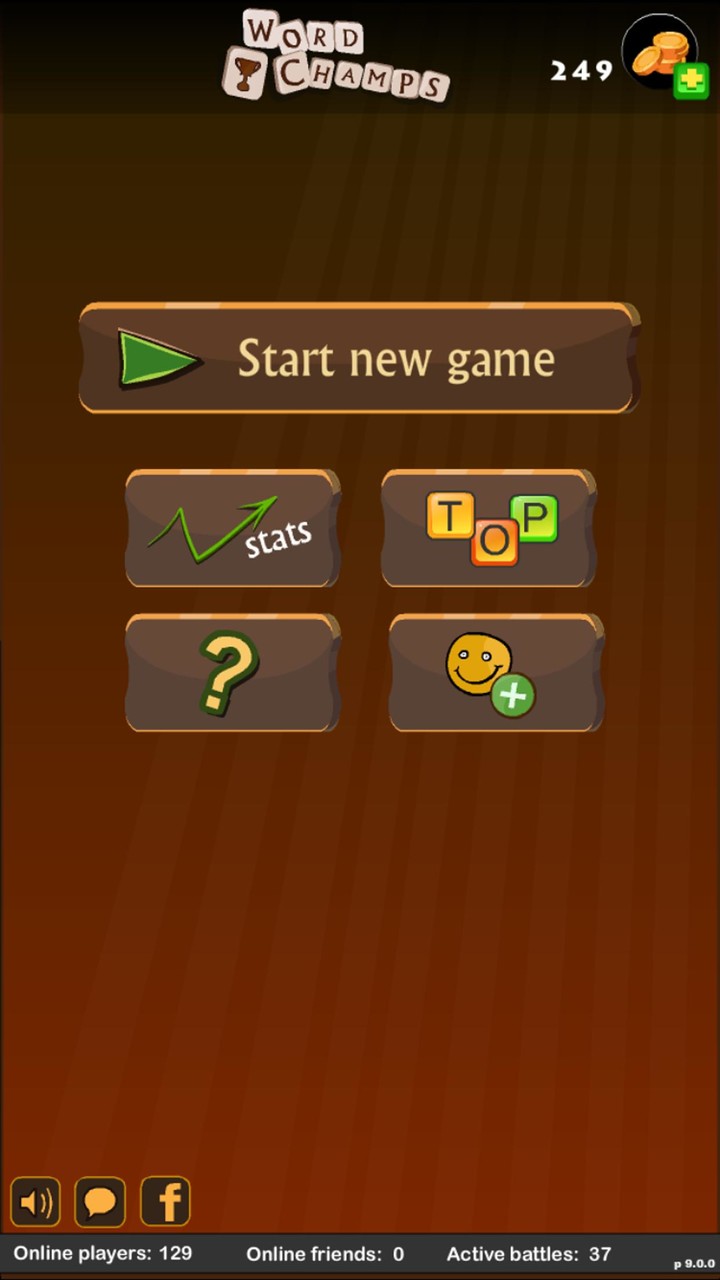
Task: Tap the bottom status bar strip
Action: (360, 1253)
